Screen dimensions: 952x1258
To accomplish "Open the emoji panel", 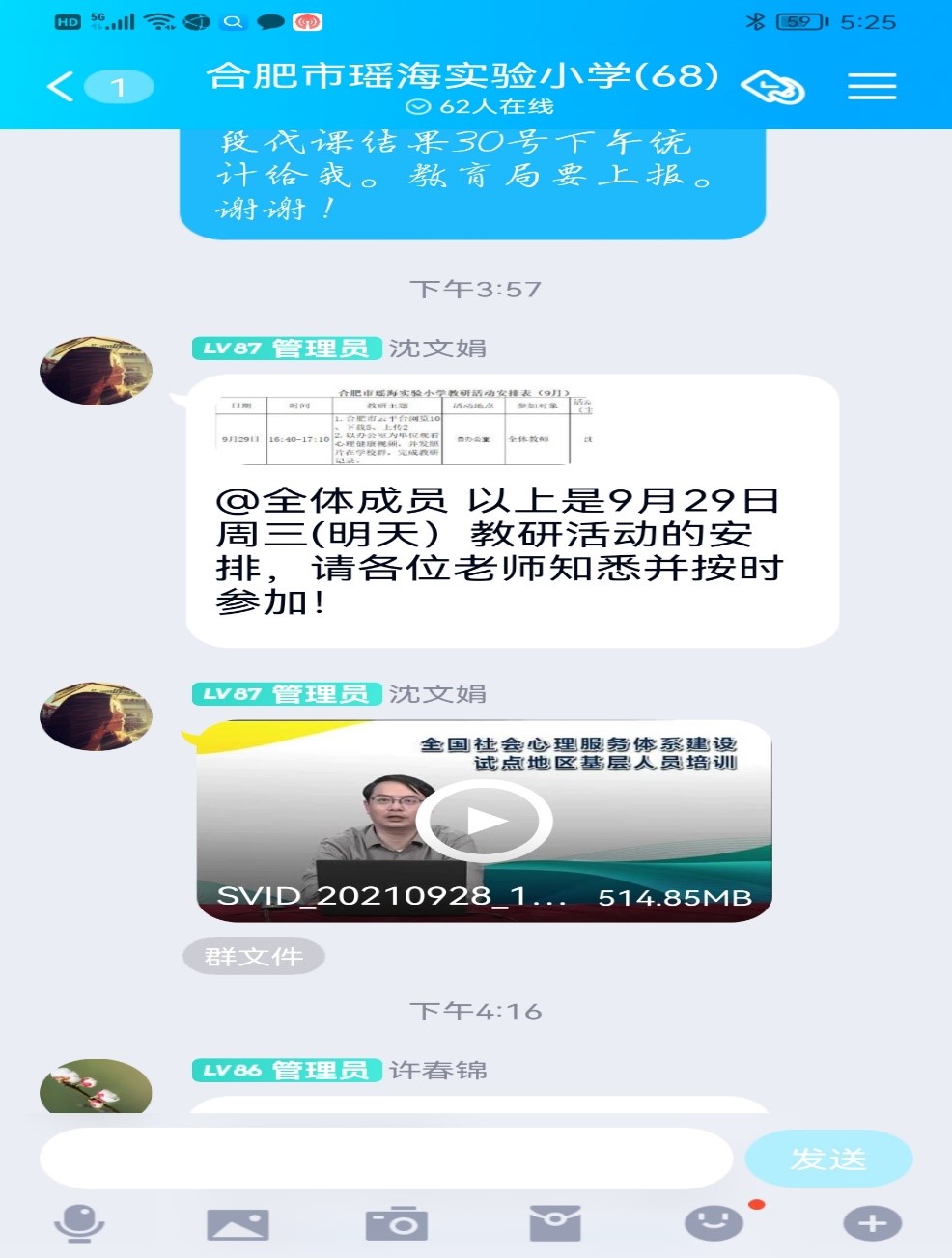I will 714,1224.
